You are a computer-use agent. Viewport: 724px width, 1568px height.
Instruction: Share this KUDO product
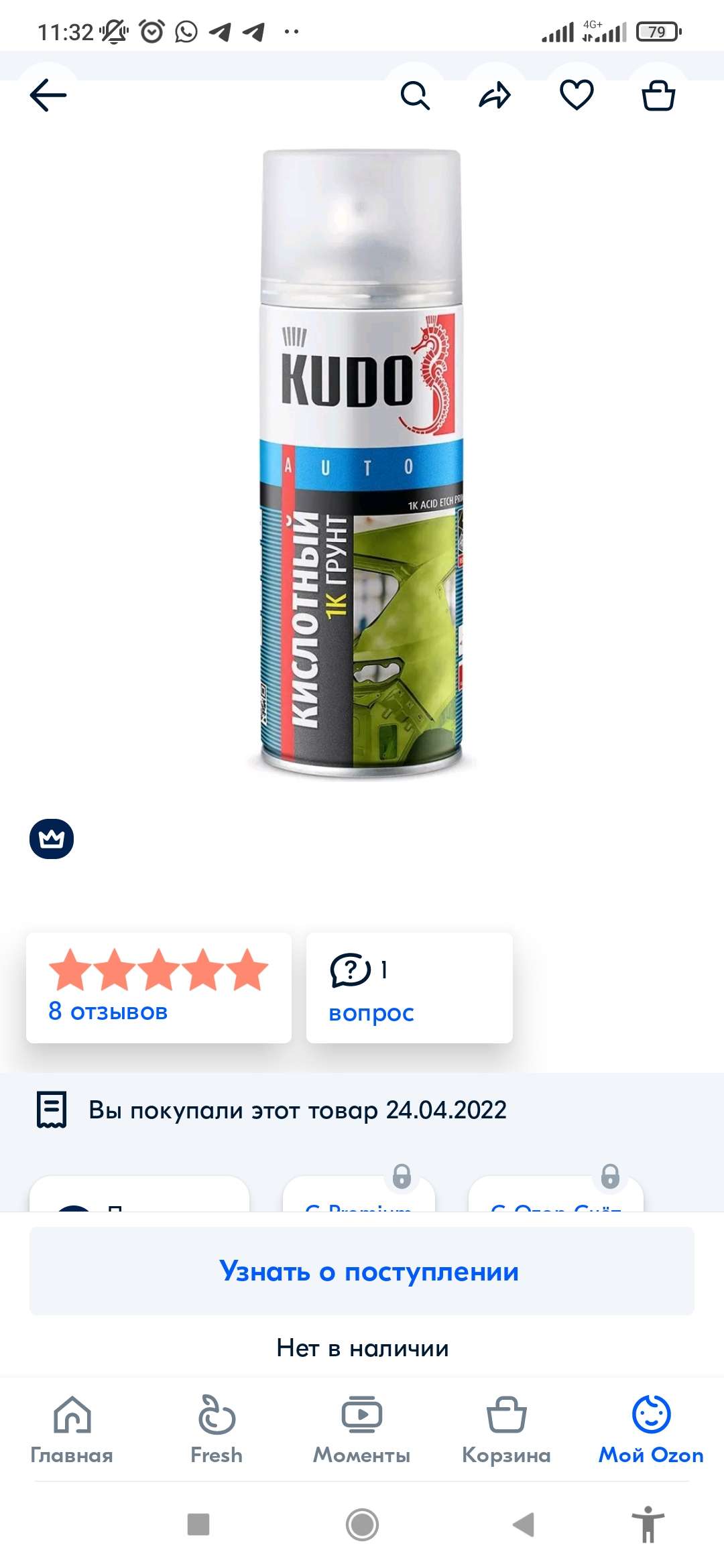pyautogui.click(x=495, y=95)
